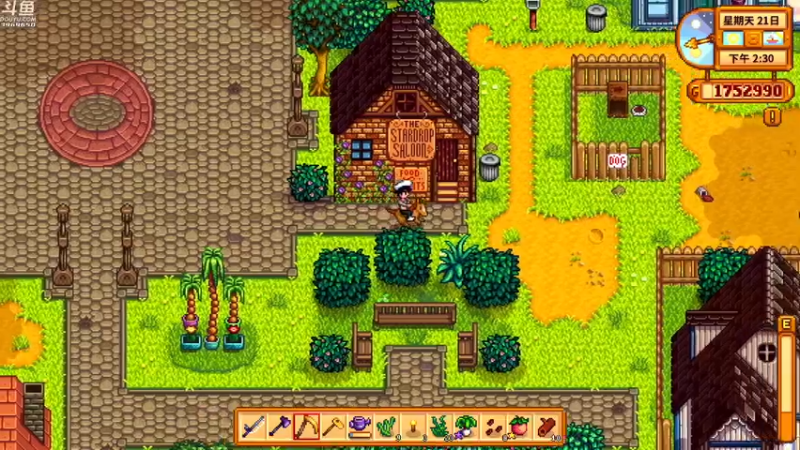Select the sword in the toolbar
This screenshot has height=450, width=800.
253,427
